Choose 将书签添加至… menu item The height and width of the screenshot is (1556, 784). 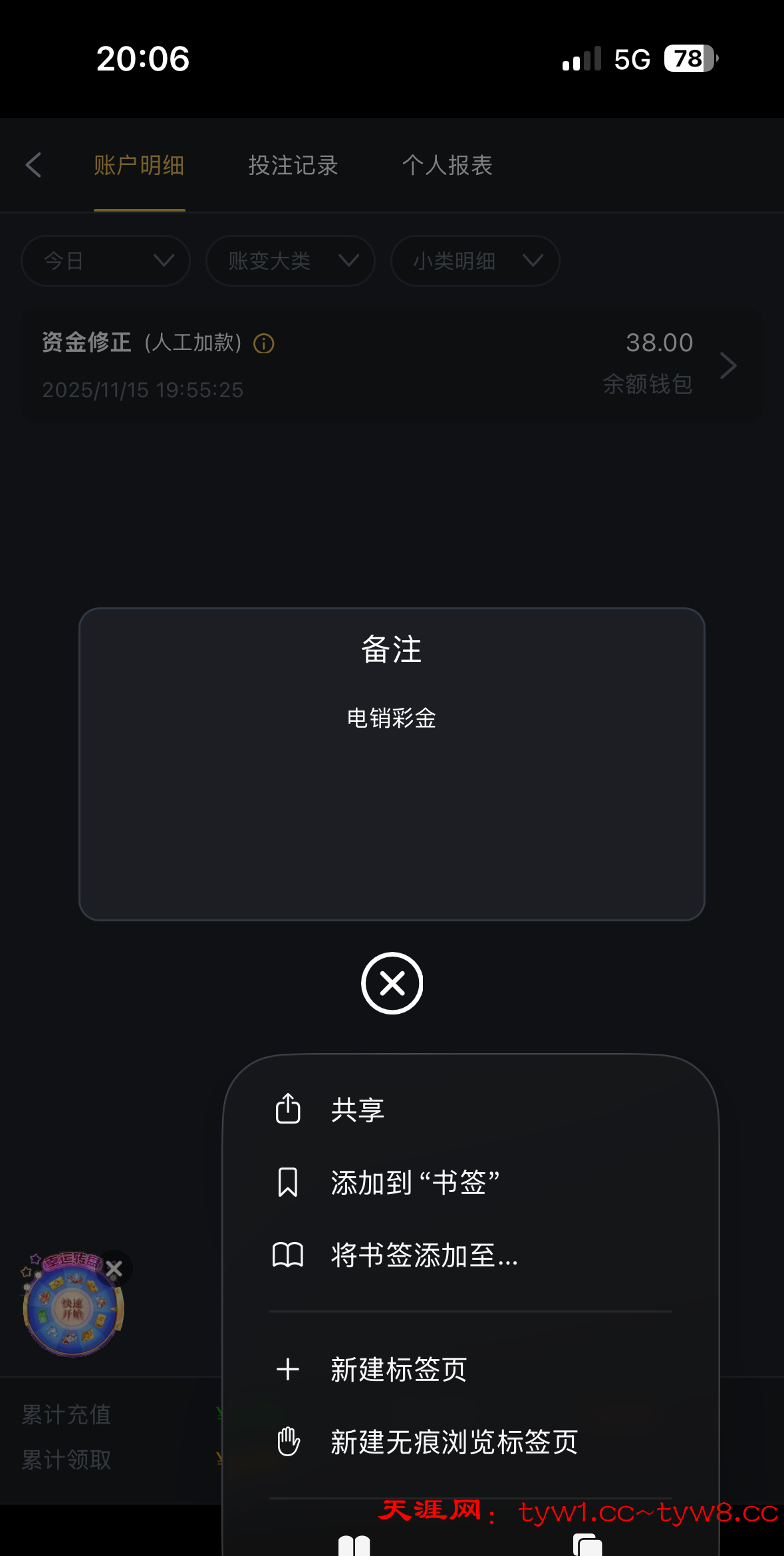424,1255
